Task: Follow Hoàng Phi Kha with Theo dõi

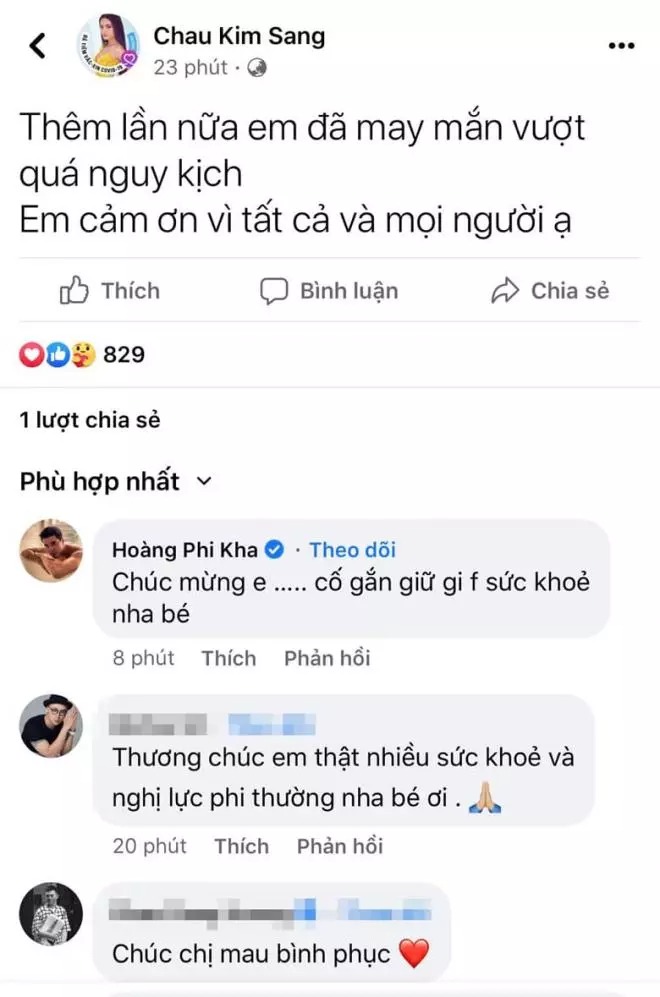Action: tap(352, 549)
